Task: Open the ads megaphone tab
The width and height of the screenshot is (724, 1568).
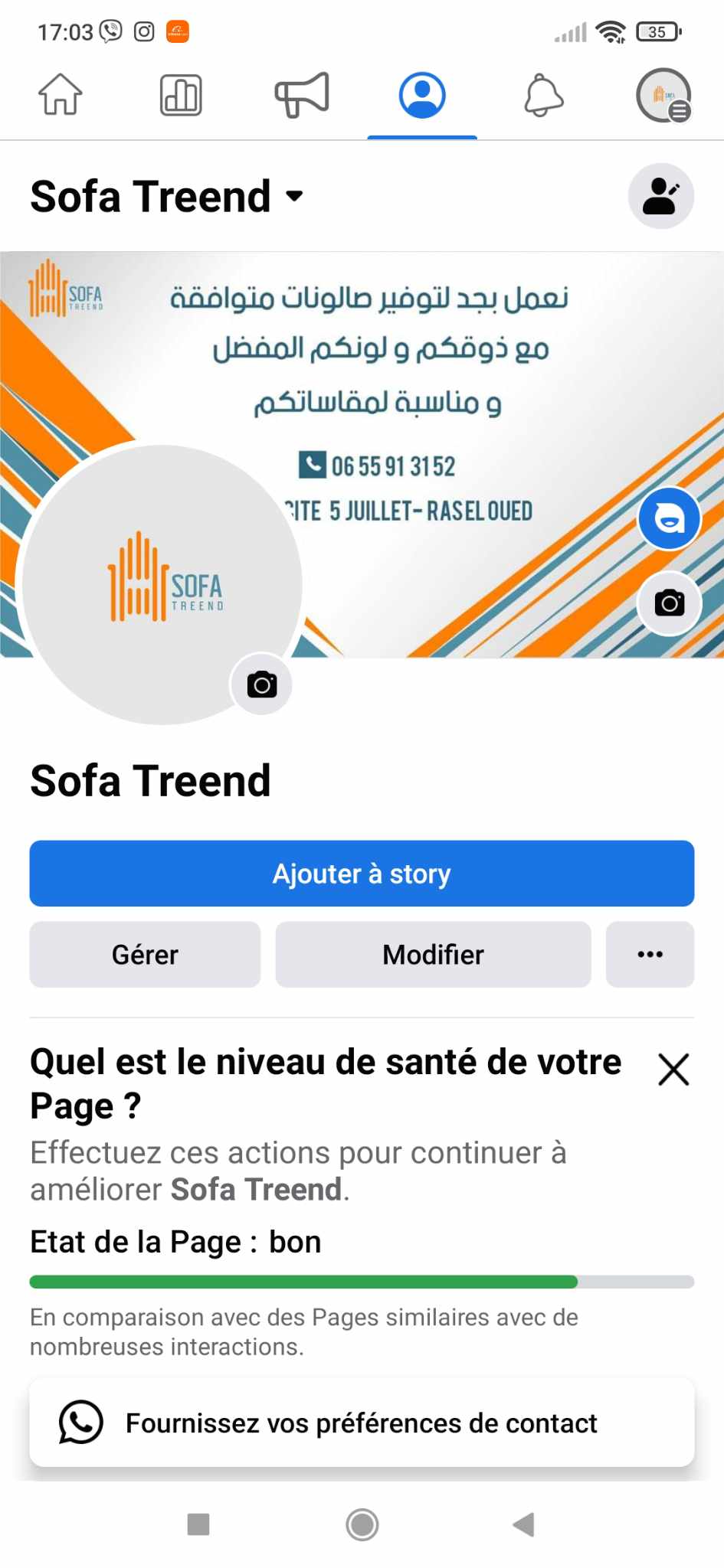Action: (x=302, y=95)
